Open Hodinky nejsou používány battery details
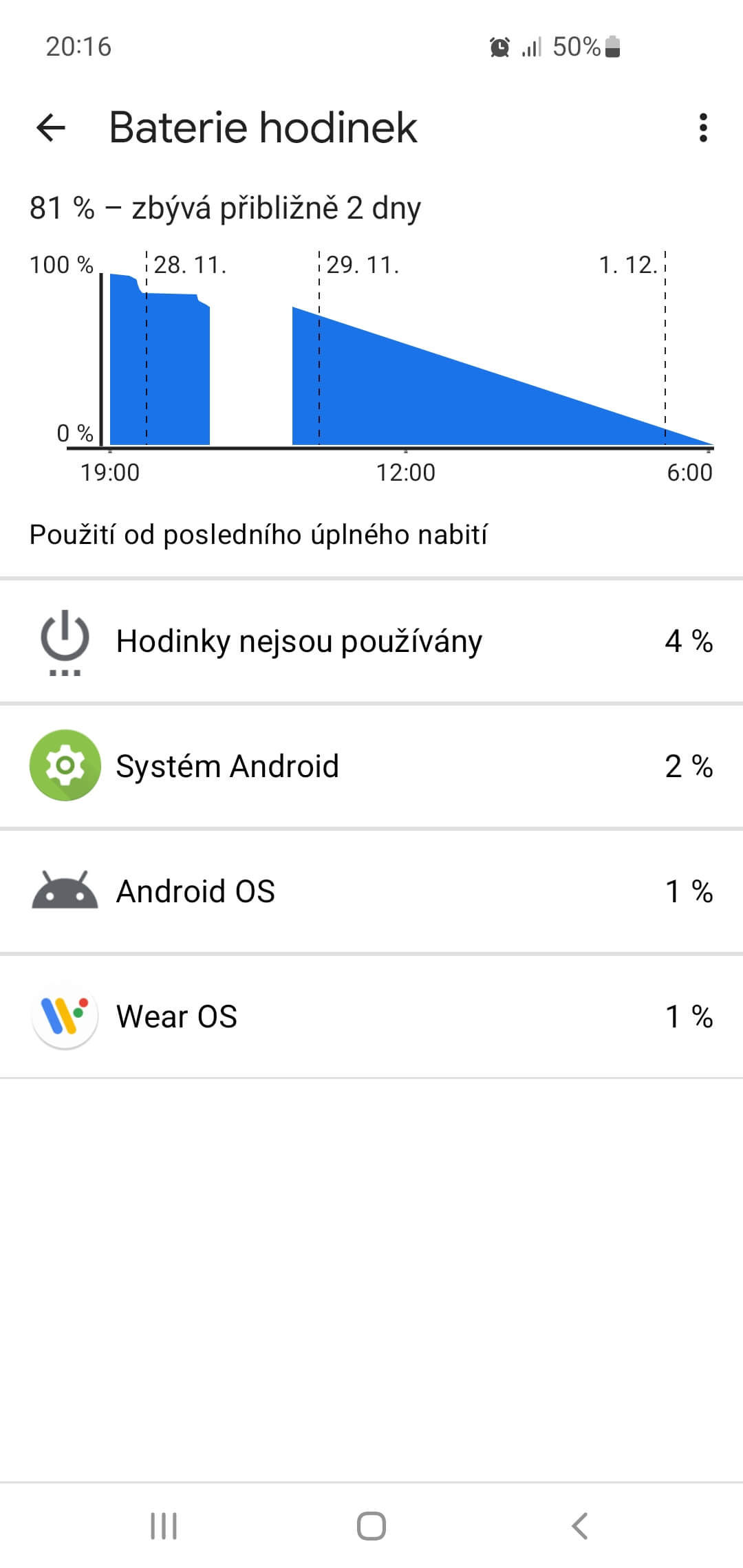The width and height of the screenshot is (743, 1568). [x=371, y=641]
